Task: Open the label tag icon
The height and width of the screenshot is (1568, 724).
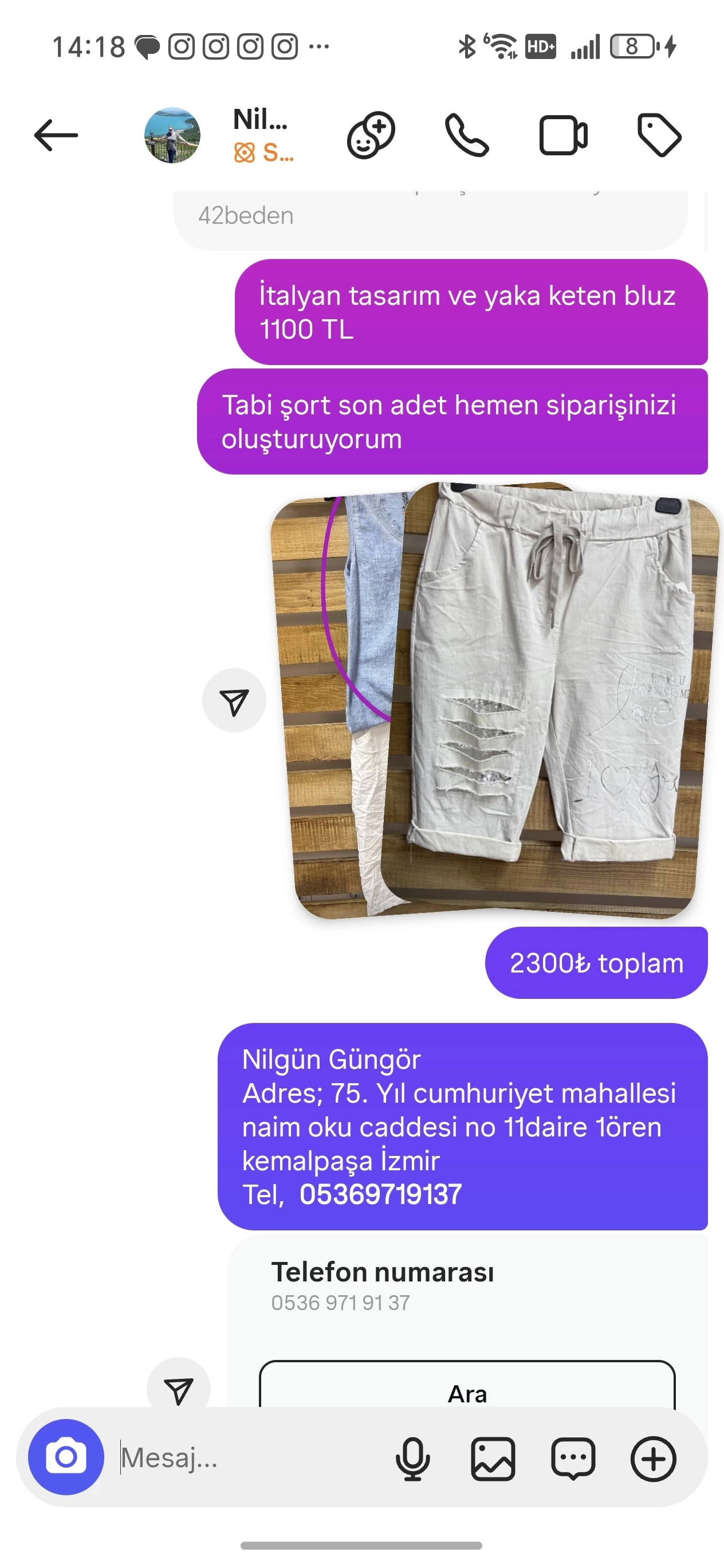Action: (659, 135)
